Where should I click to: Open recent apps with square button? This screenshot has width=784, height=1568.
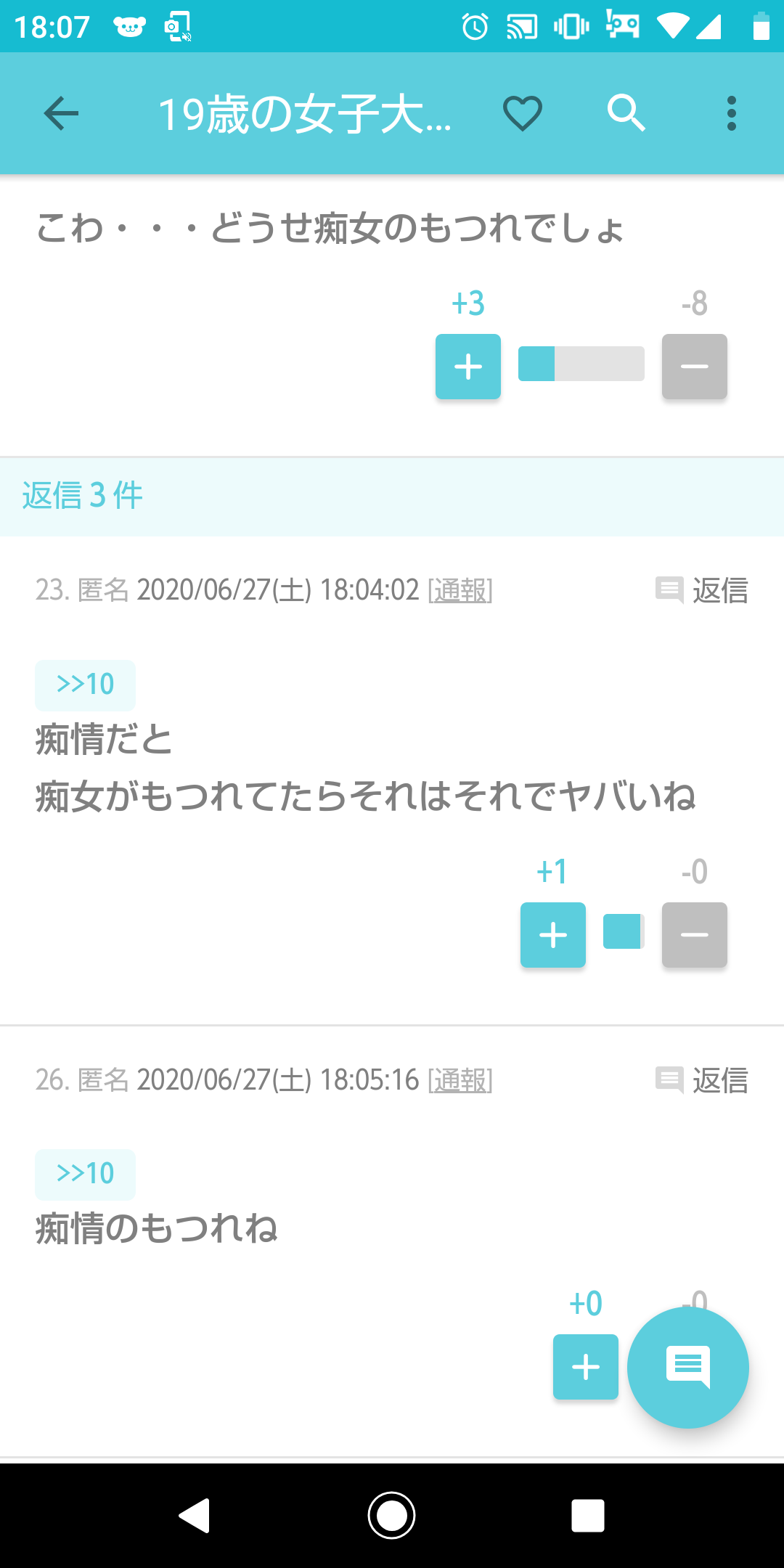pyautogui.click(x=588, y=1516)
